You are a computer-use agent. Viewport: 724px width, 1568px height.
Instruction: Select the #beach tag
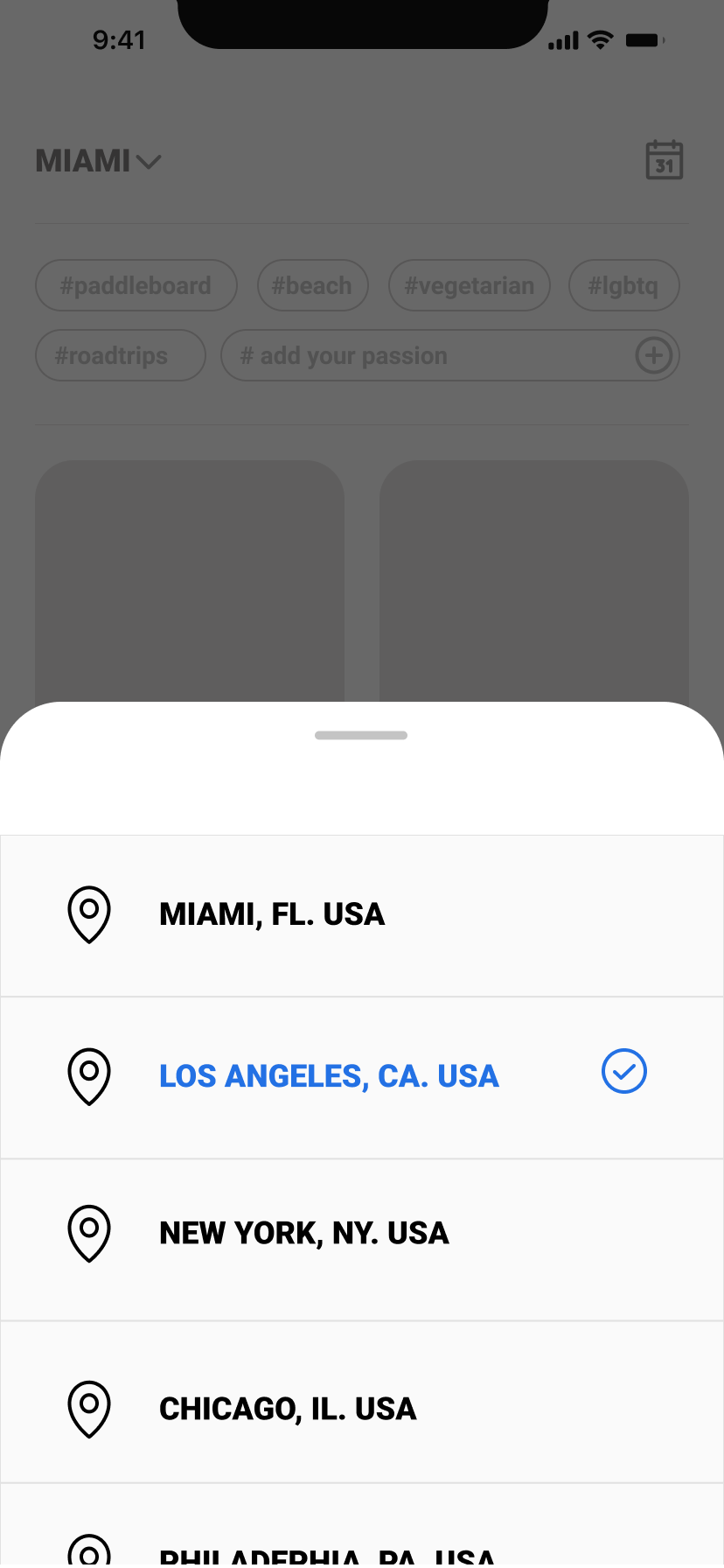[x=313, y=285]
